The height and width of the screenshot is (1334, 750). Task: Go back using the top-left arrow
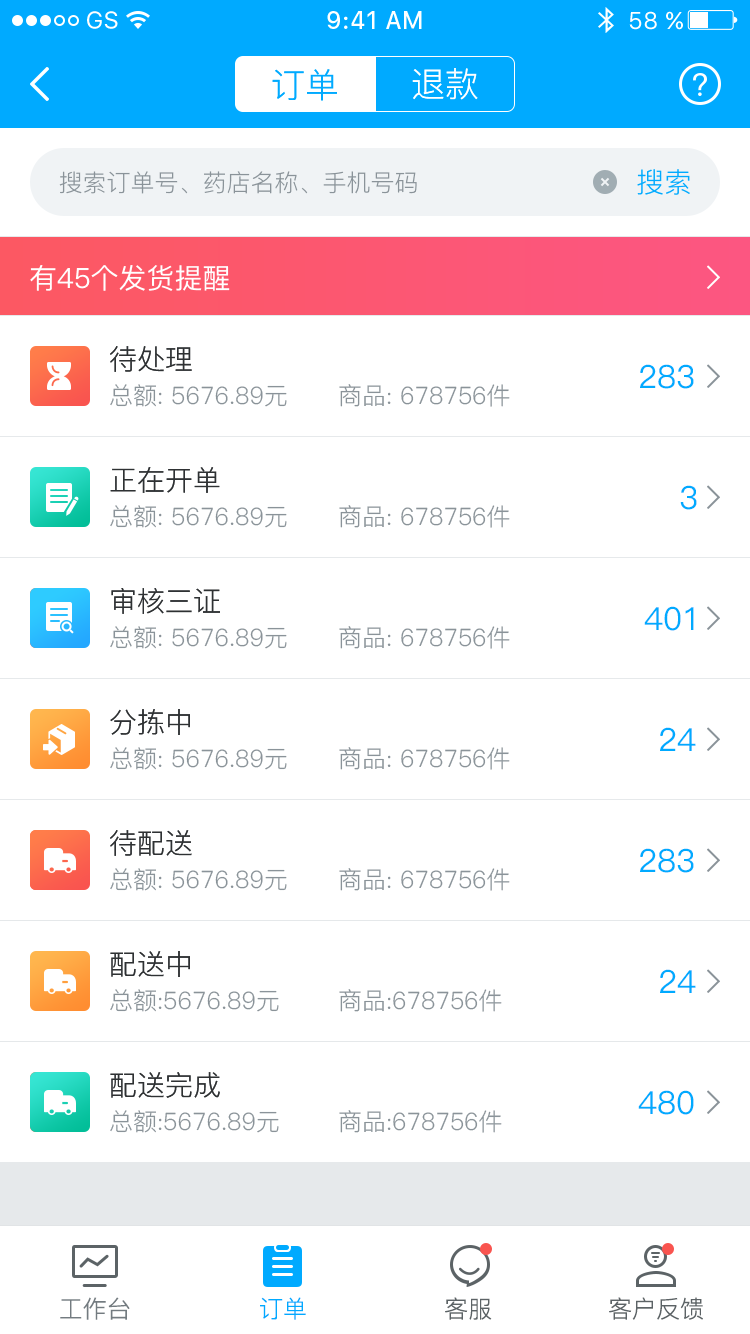click(40, 84)
